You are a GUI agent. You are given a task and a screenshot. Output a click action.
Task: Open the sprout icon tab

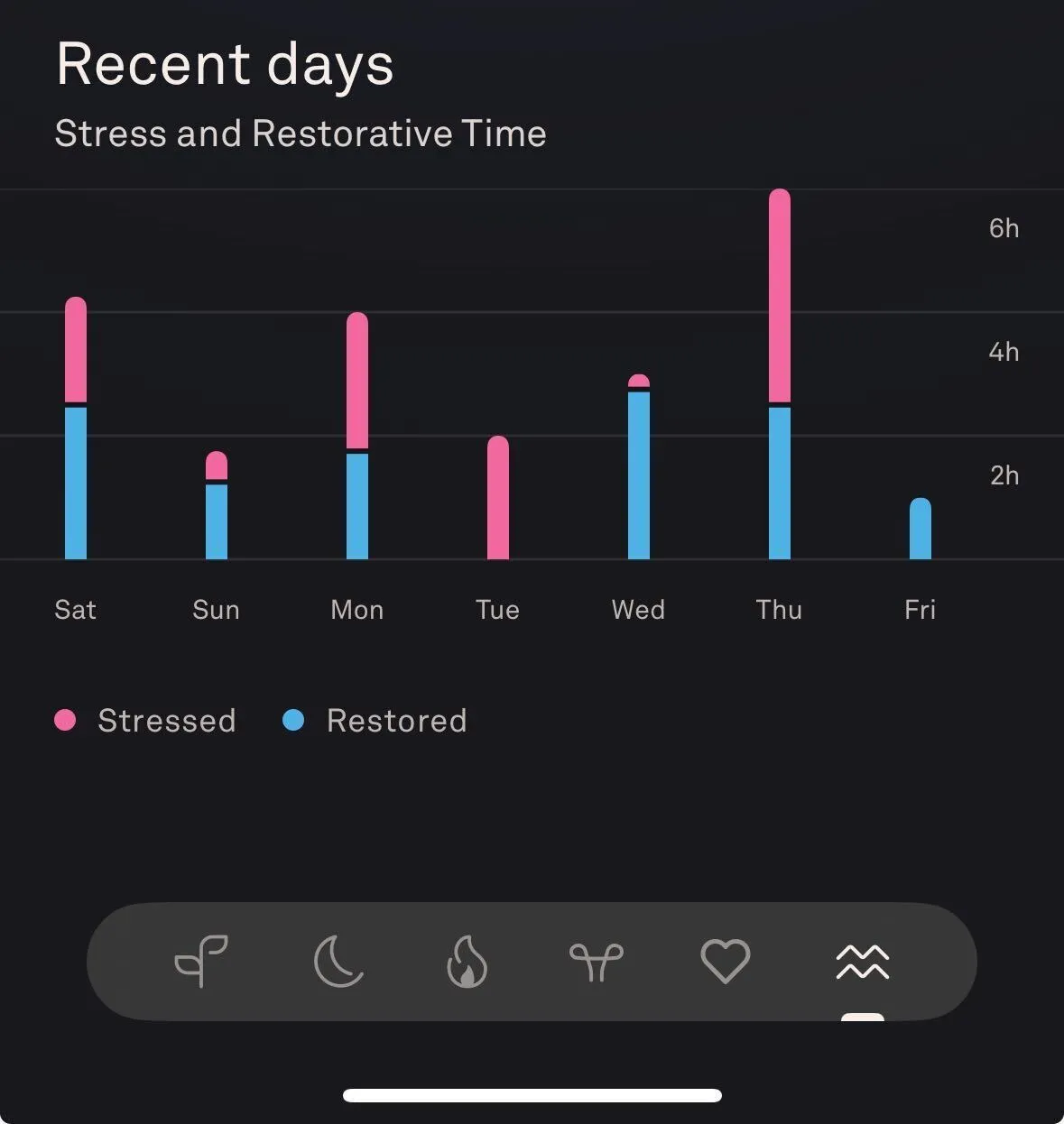200,961
